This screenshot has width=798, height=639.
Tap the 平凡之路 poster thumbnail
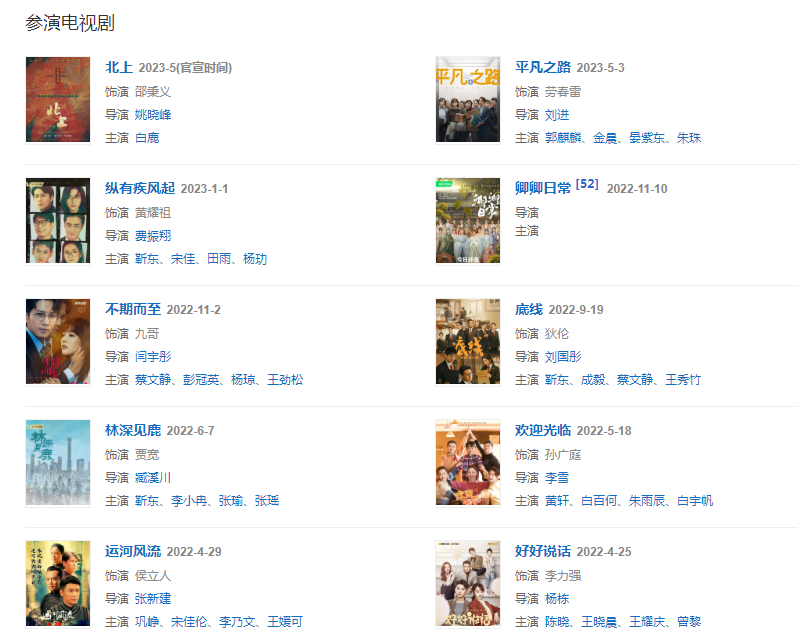click(x=467, y=99)
